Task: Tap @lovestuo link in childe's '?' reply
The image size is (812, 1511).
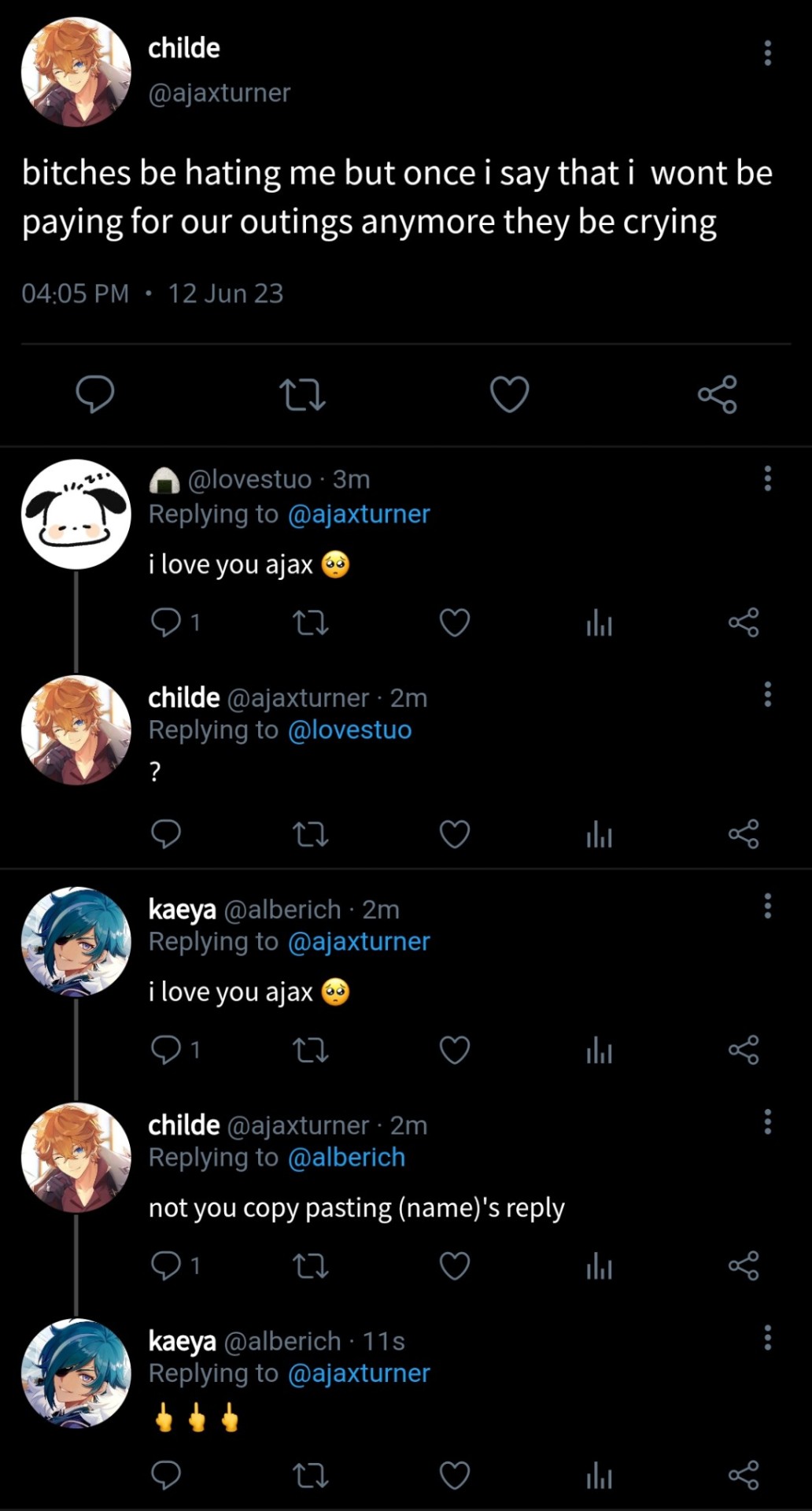Action: 349,730
